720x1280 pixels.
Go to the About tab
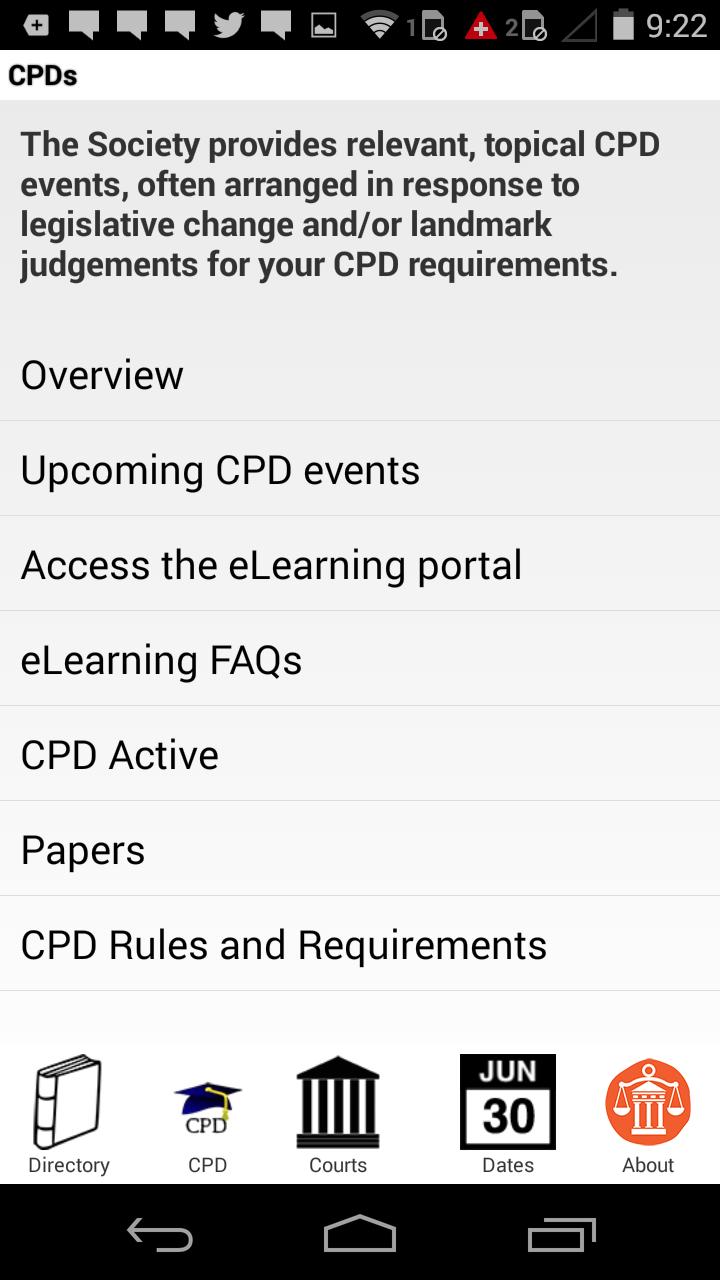[648, 1115]
